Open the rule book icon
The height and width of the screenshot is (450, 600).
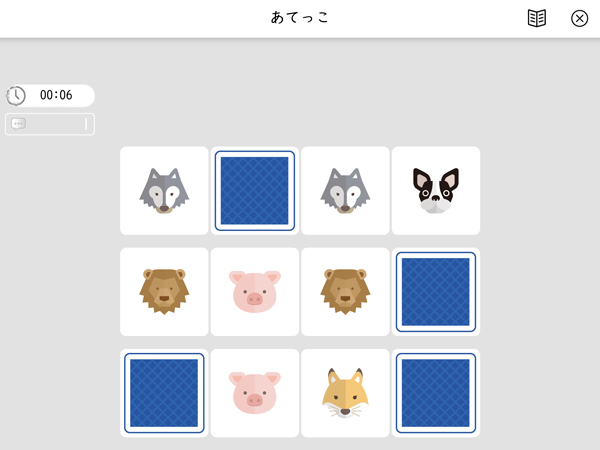[537, 18]
